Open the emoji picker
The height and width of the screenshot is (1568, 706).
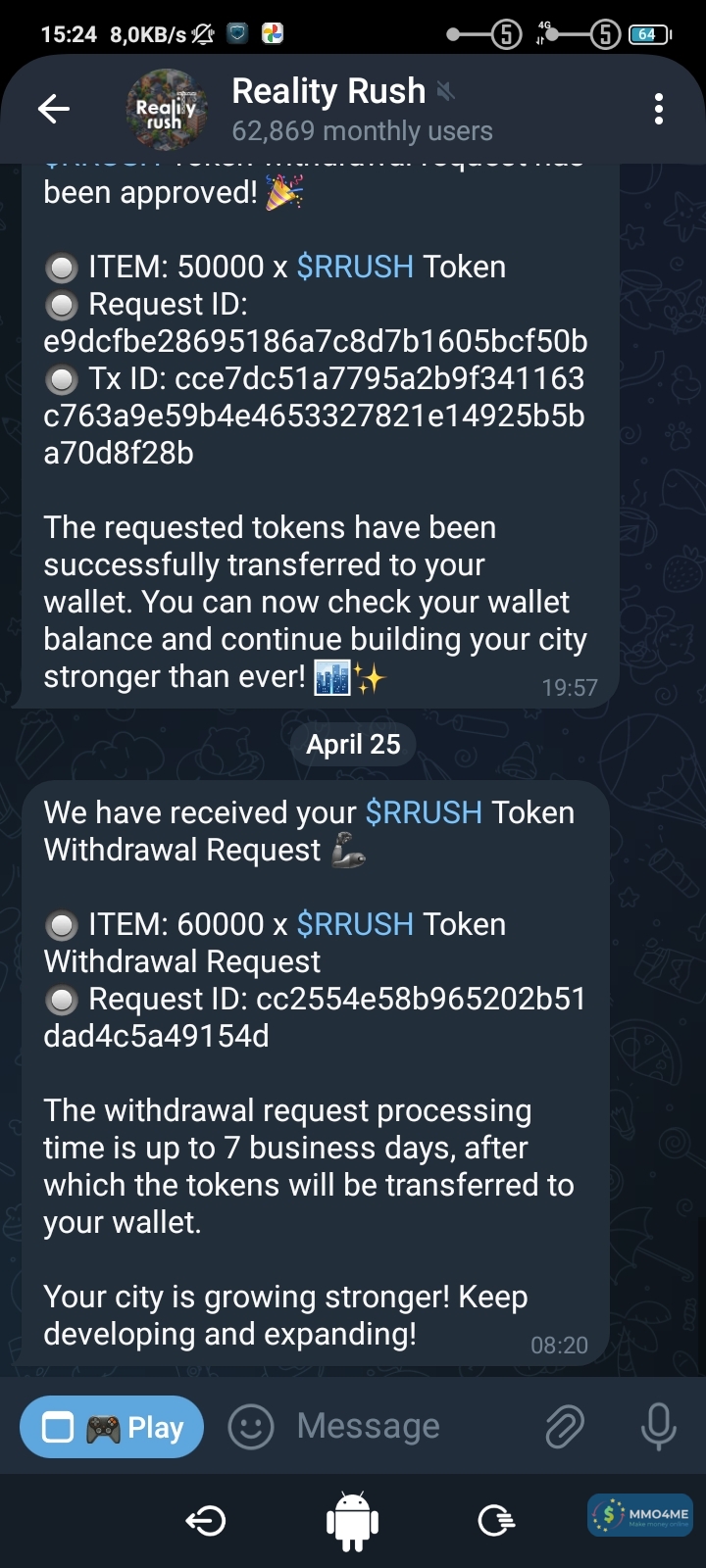click(250, 1427)
